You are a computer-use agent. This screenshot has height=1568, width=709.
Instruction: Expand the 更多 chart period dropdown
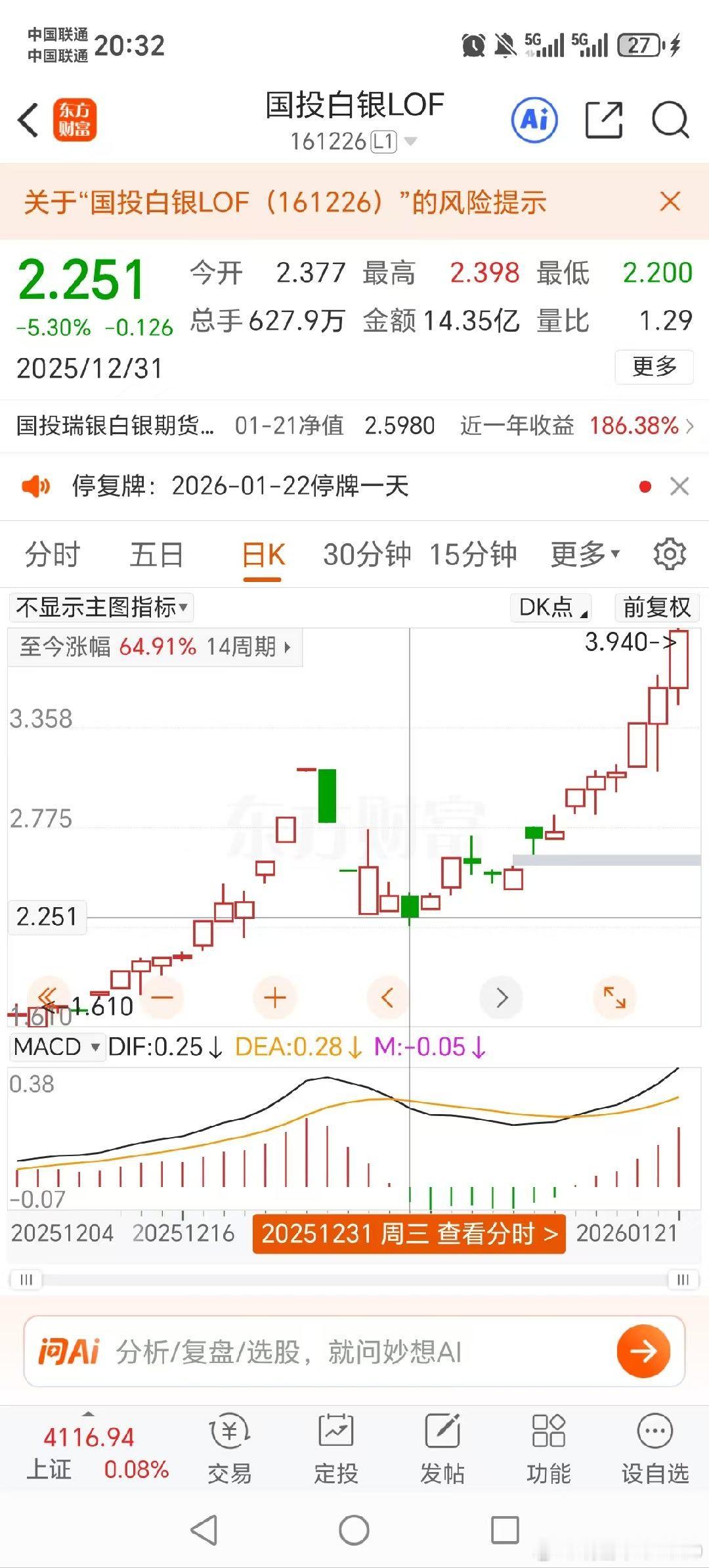click(583, 554)
